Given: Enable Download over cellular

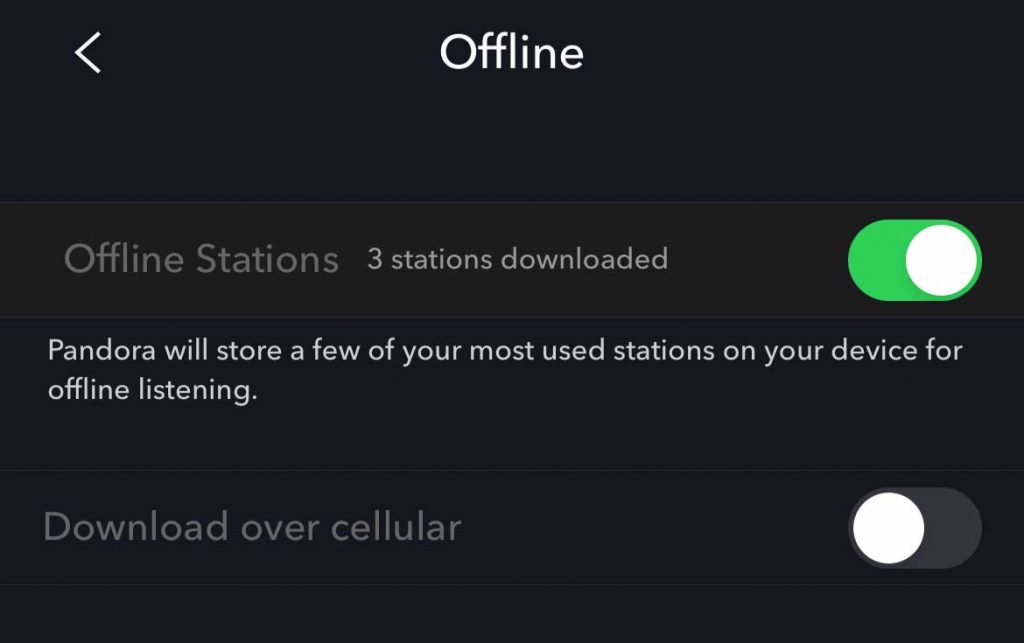Looking at the screenshot, I should pyautogui.click(x=914, y=527).
